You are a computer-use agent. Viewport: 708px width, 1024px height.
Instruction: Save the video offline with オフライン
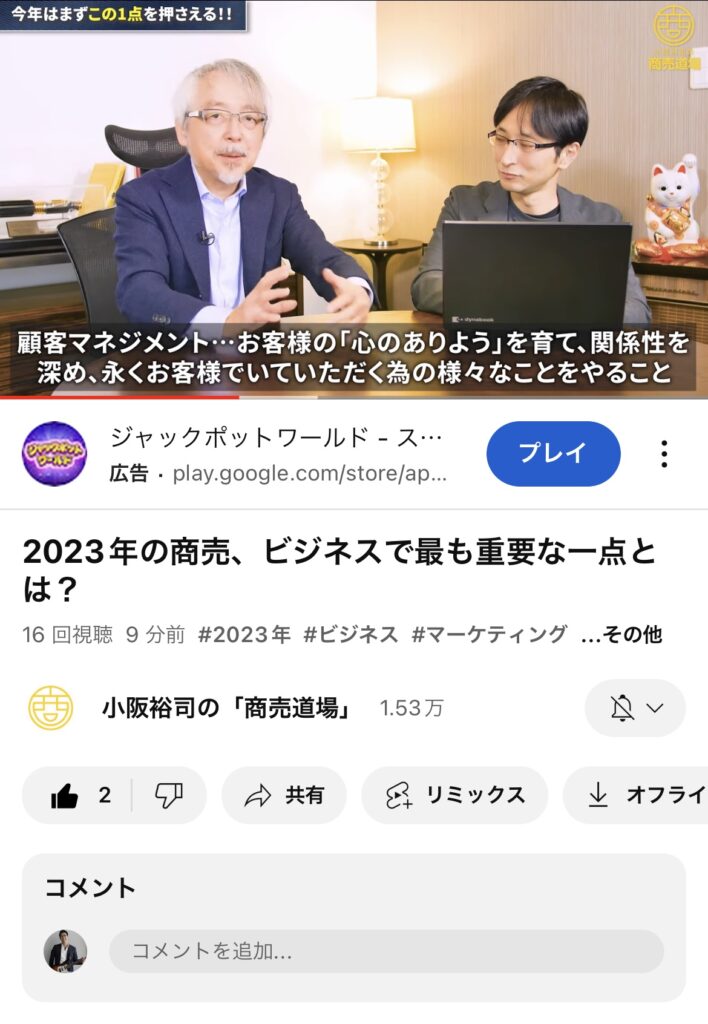(640, 795)
